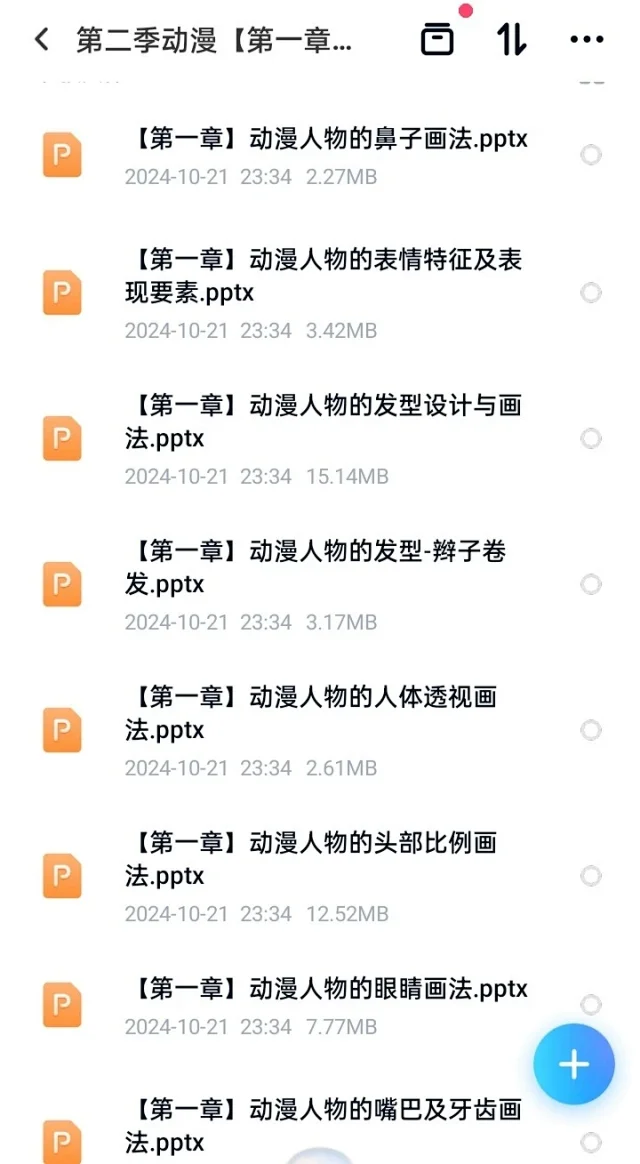Open the sort order arrows icon

(512, 39)
